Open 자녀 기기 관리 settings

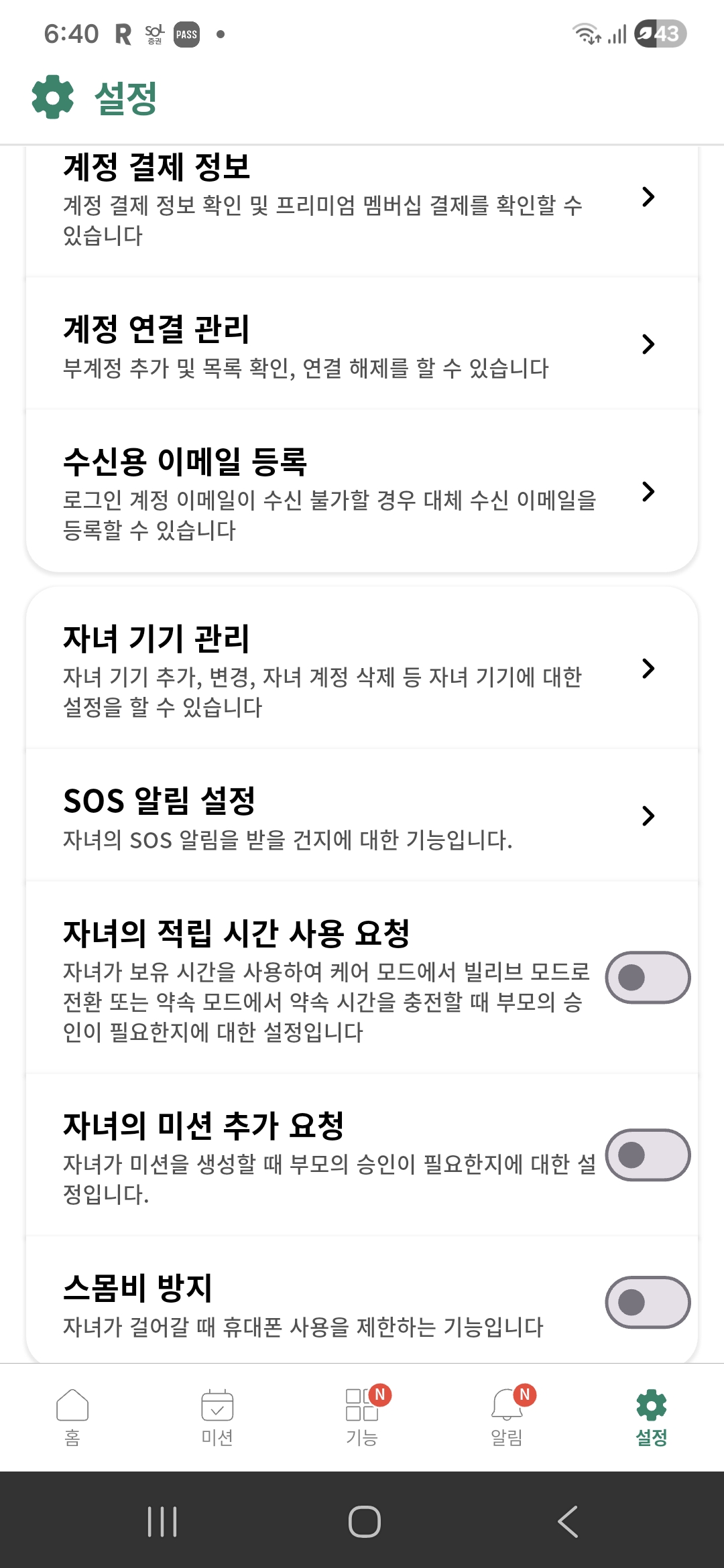pos(362,669)
